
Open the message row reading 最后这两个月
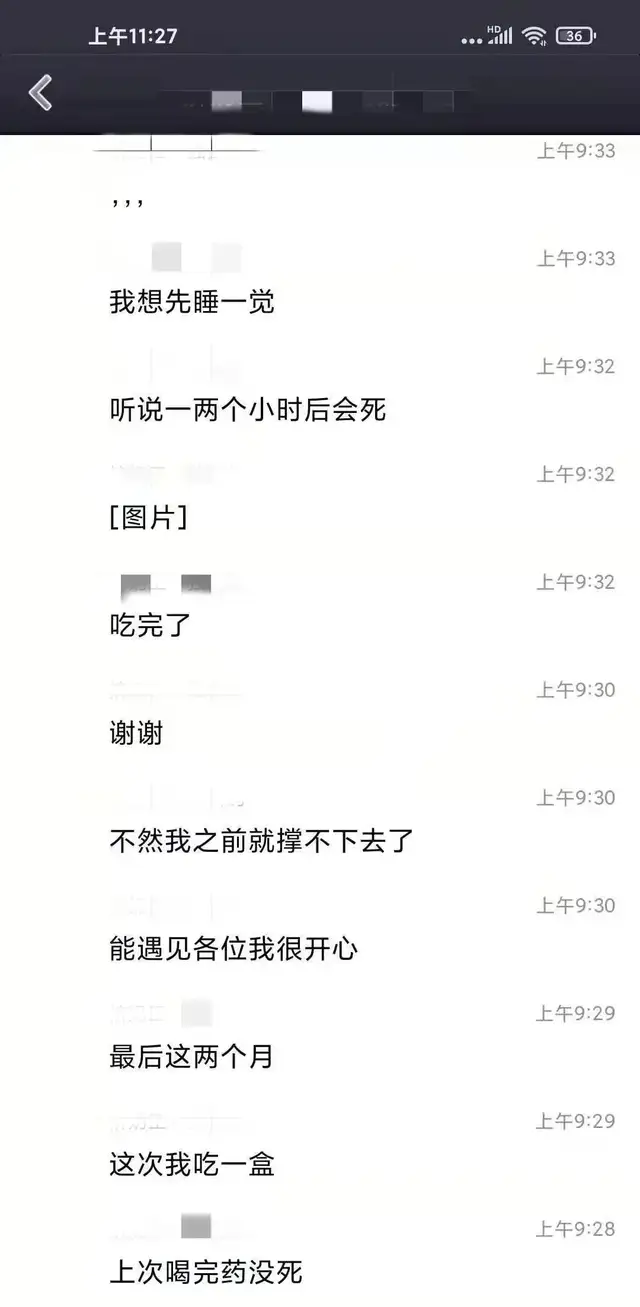point(191,1056)
